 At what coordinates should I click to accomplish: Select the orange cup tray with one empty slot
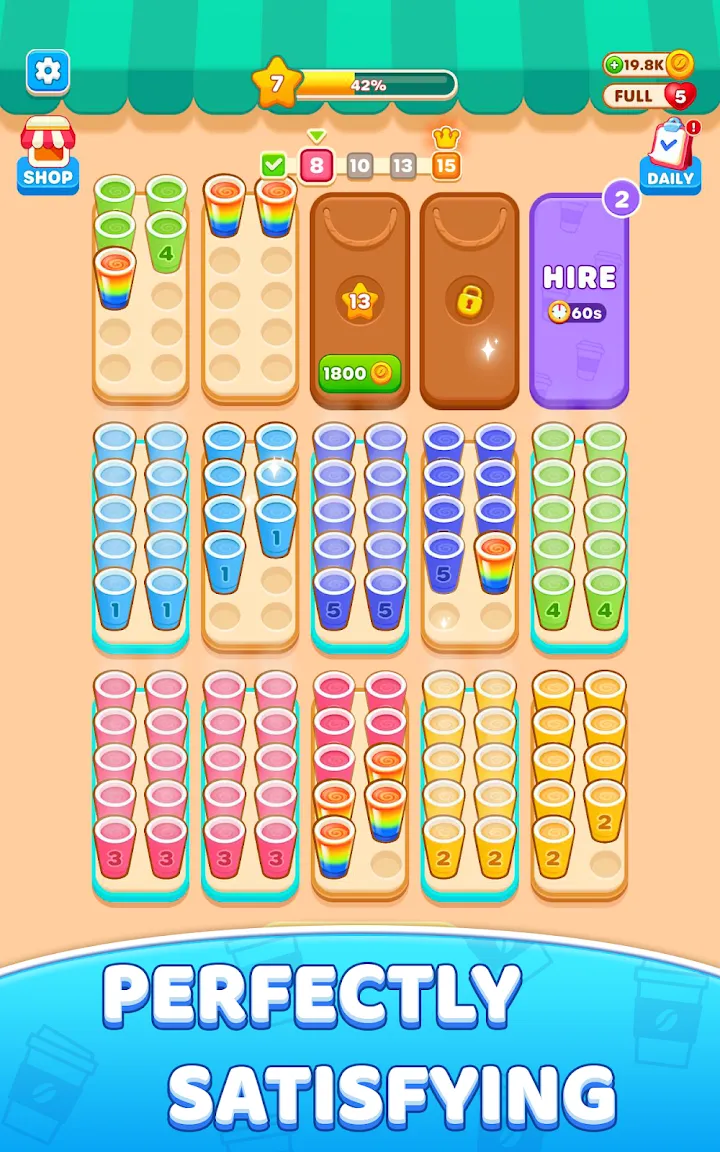pos(579,785)
